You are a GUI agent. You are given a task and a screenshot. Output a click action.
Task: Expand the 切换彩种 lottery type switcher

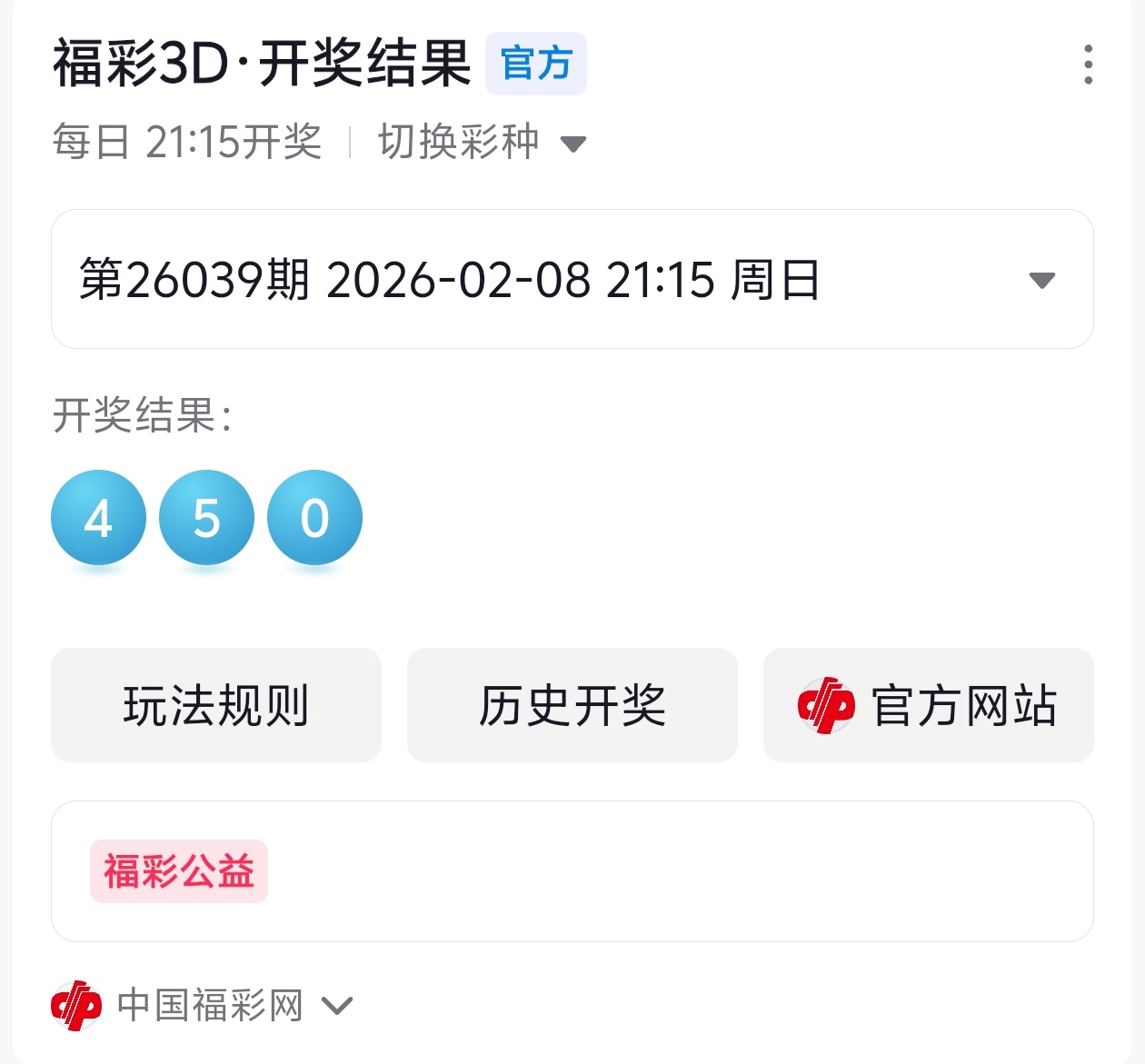(x=482, y=143)
